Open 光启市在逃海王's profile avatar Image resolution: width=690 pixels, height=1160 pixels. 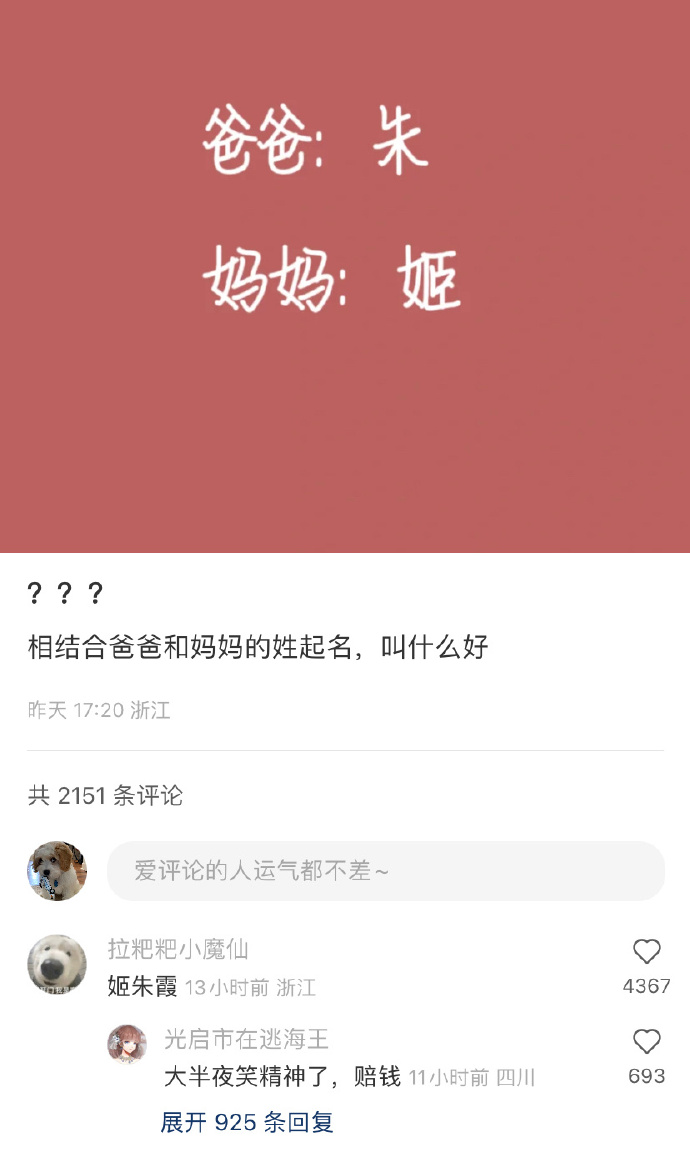click(127, 1044)
